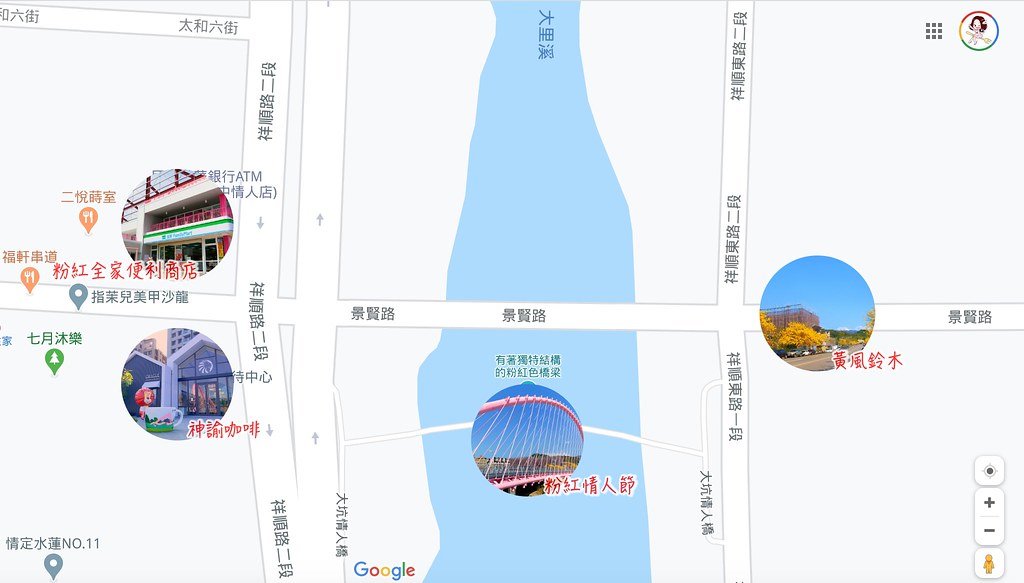Zoom in on the map
This screenshot has height=583, width=1024.
(989, 503)
